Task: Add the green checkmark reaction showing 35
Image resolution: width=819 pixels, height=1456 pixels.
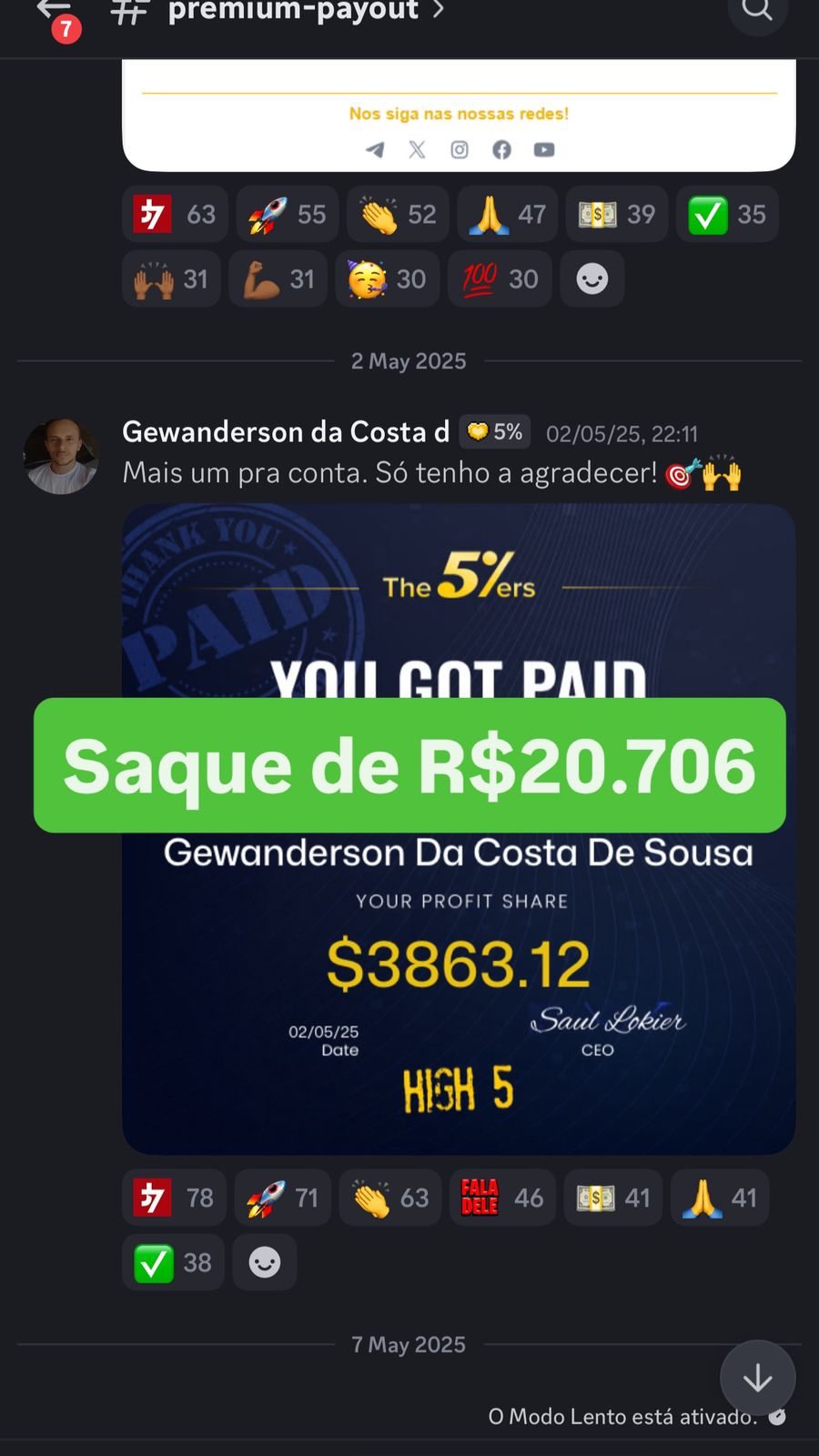Action: pos(726,215)
